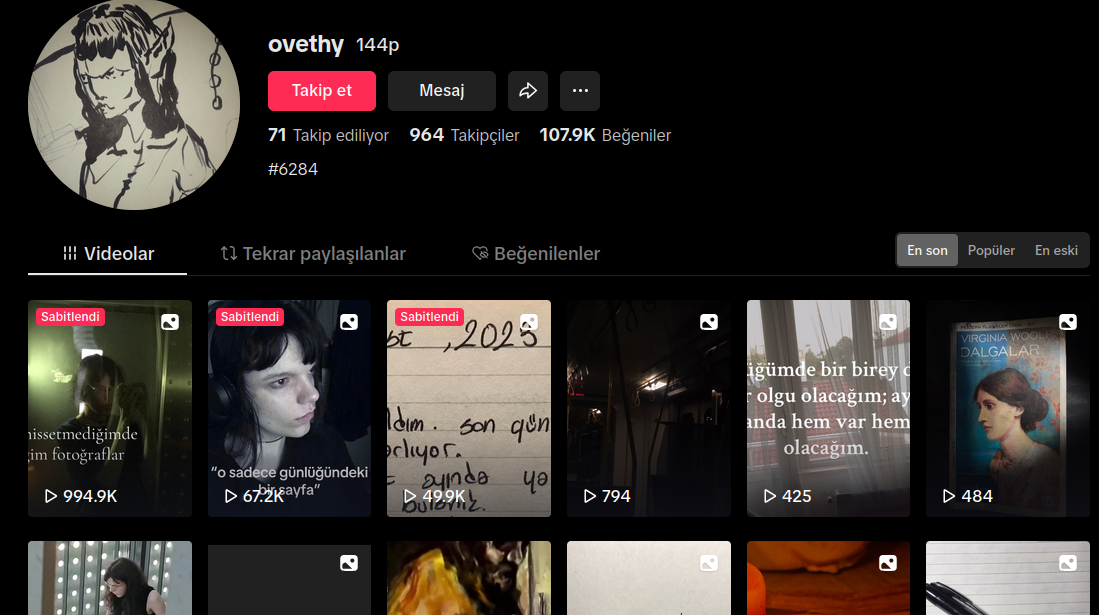The image size is (1099, 615).
Task: Open pinned diary post with 49.9K views
Action: [x=469, y=408]
